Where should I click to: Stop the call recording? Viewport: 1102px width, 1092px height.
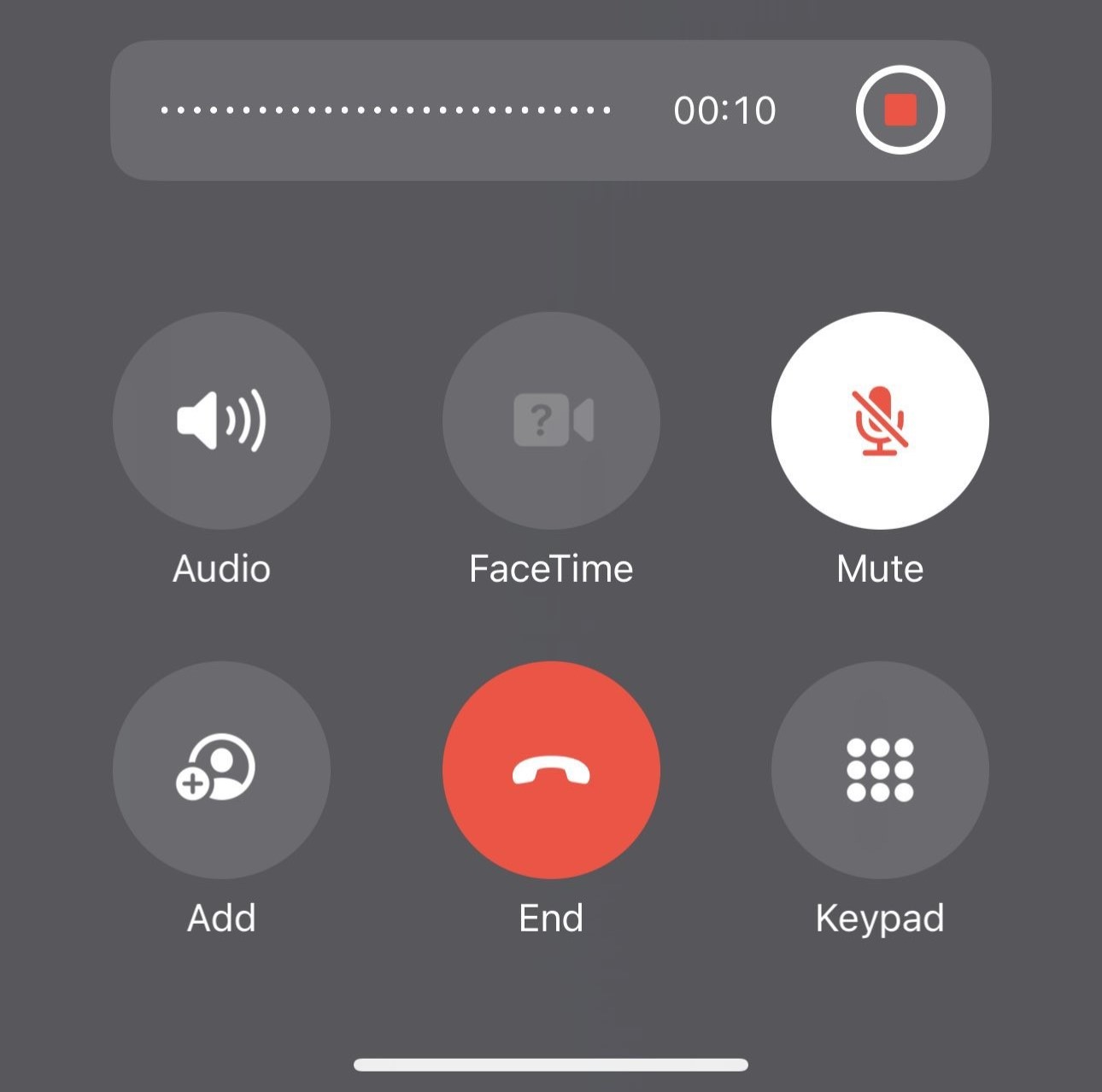pyautogui.click(x=900, y=110)
